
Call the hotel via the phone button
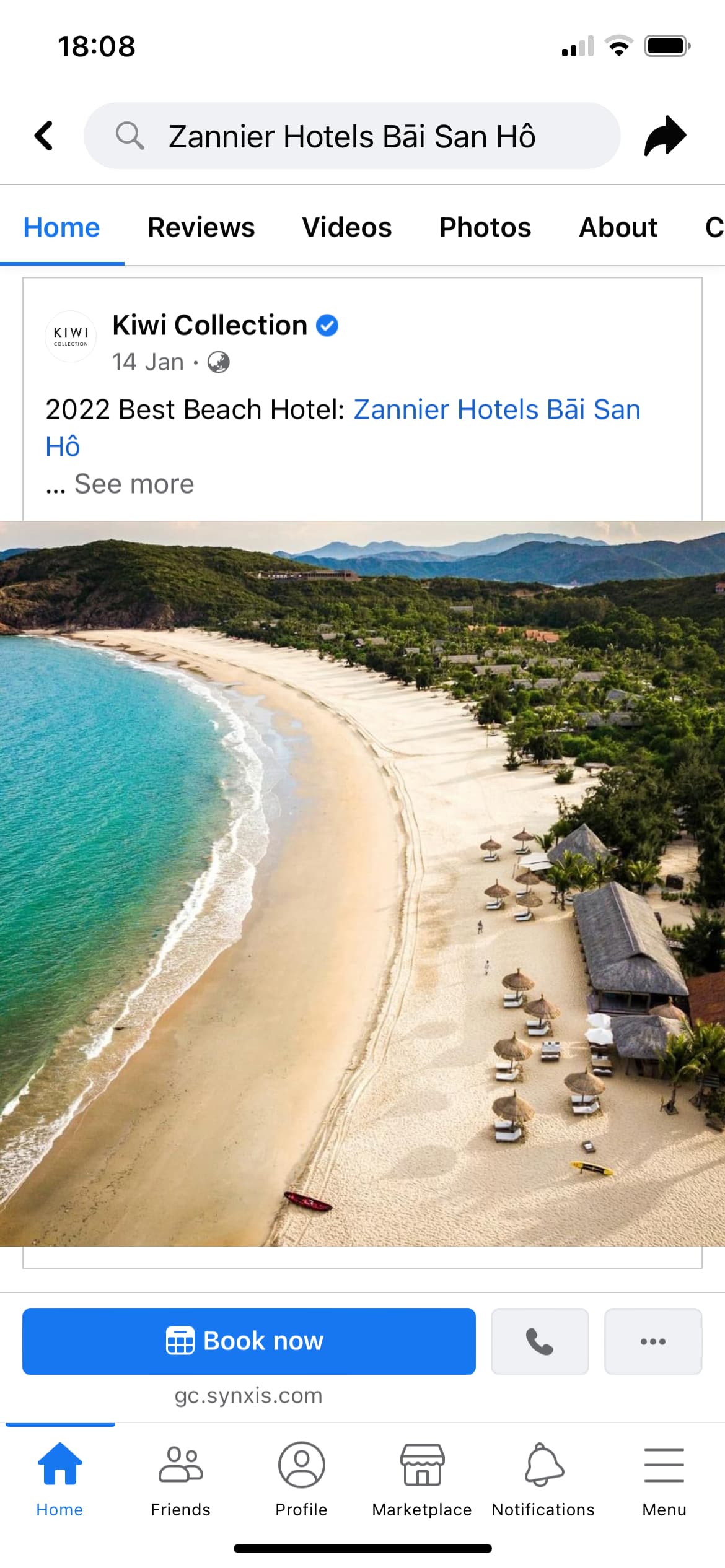tap(539, 1341)
